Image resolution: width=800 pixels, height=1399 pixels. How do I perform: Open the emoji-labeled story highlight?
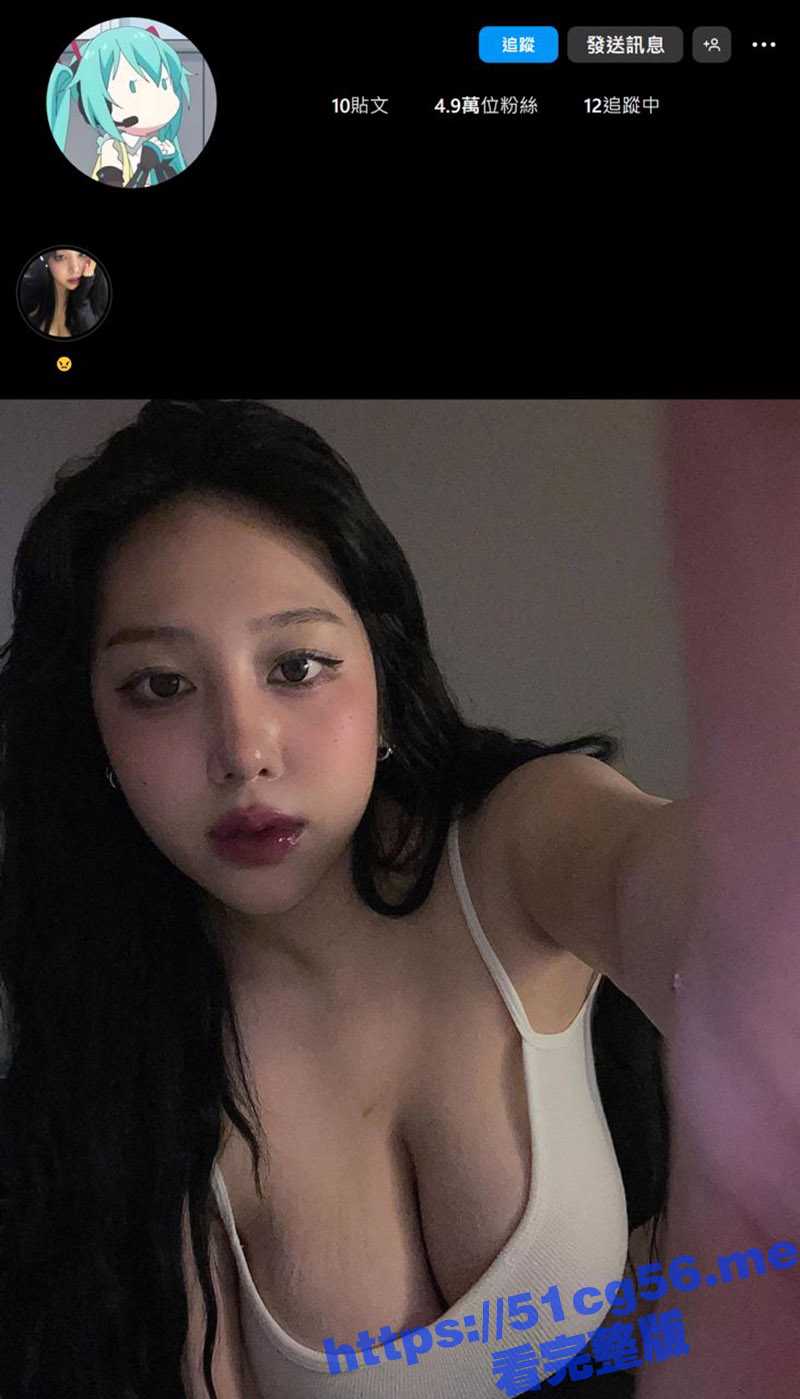(x=64, y=293)
